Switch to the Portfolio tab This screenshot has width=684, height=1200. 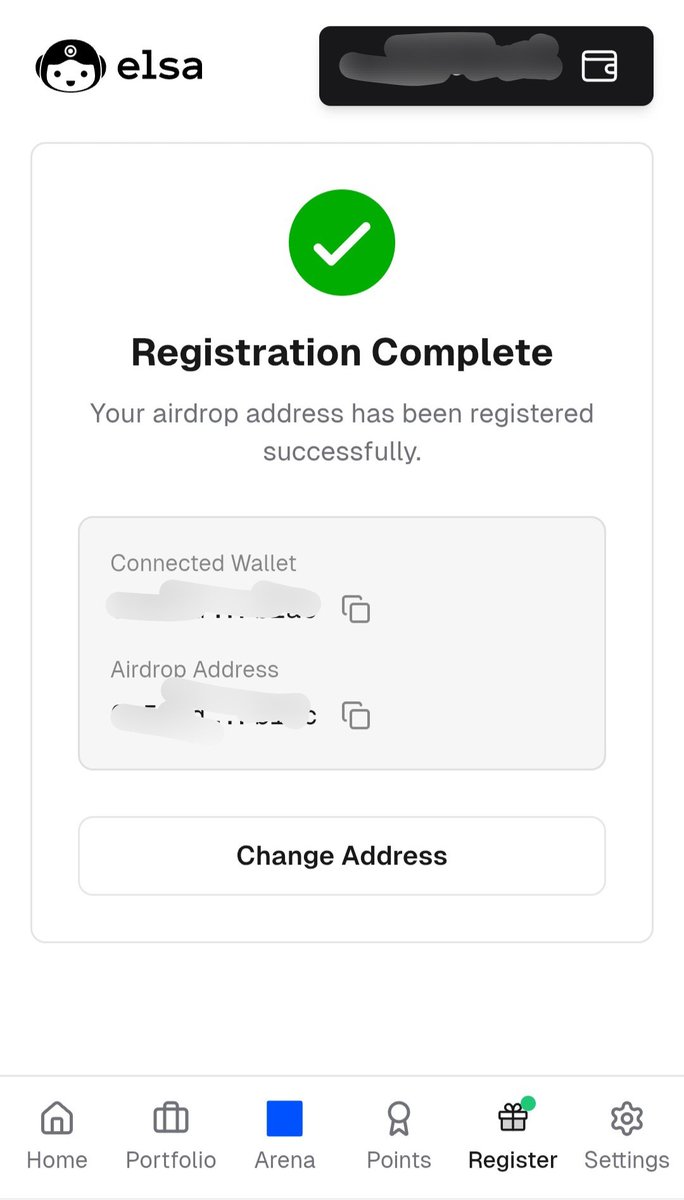pos(171,1136)
